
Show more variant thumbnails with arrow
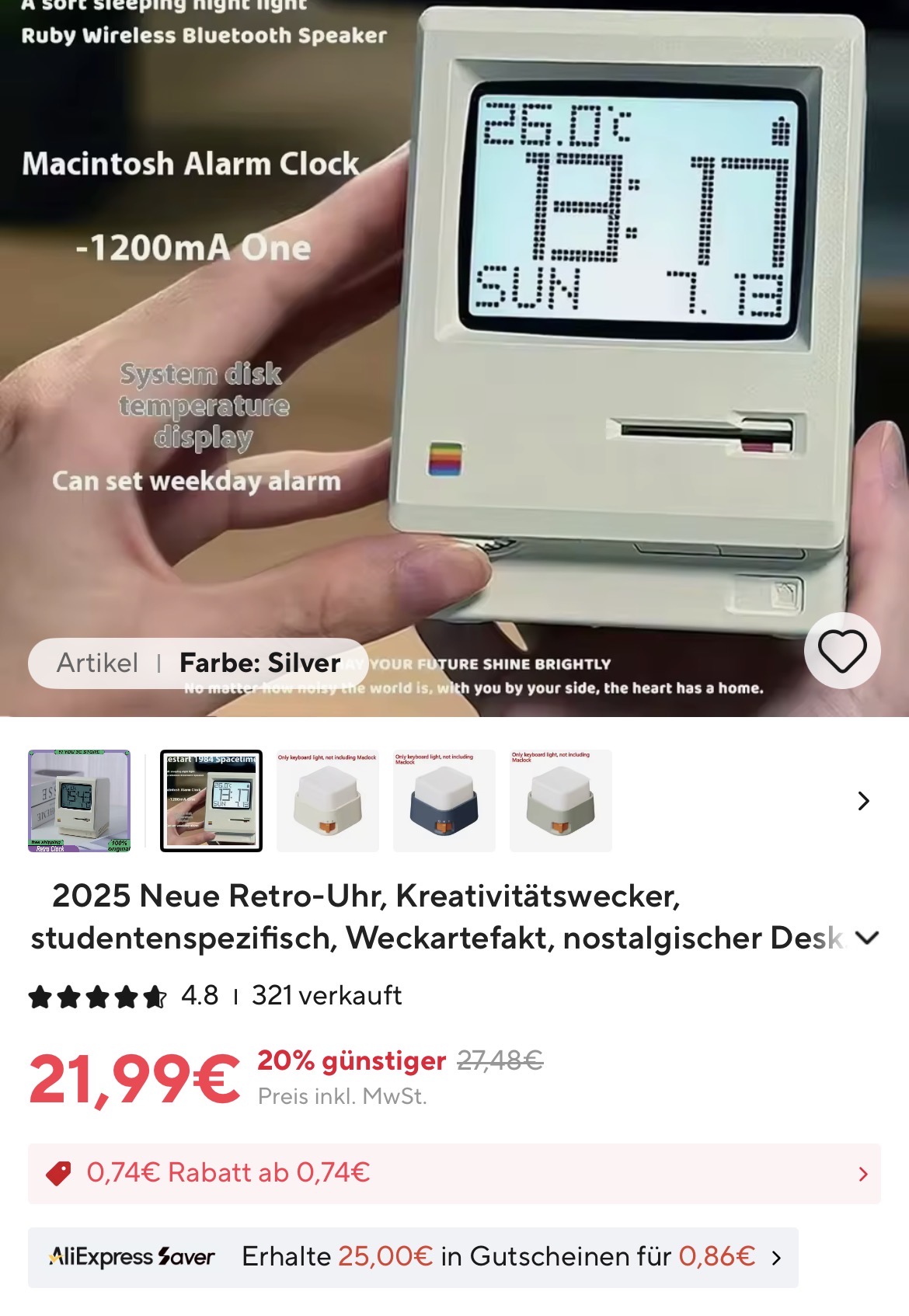[863, 801]
